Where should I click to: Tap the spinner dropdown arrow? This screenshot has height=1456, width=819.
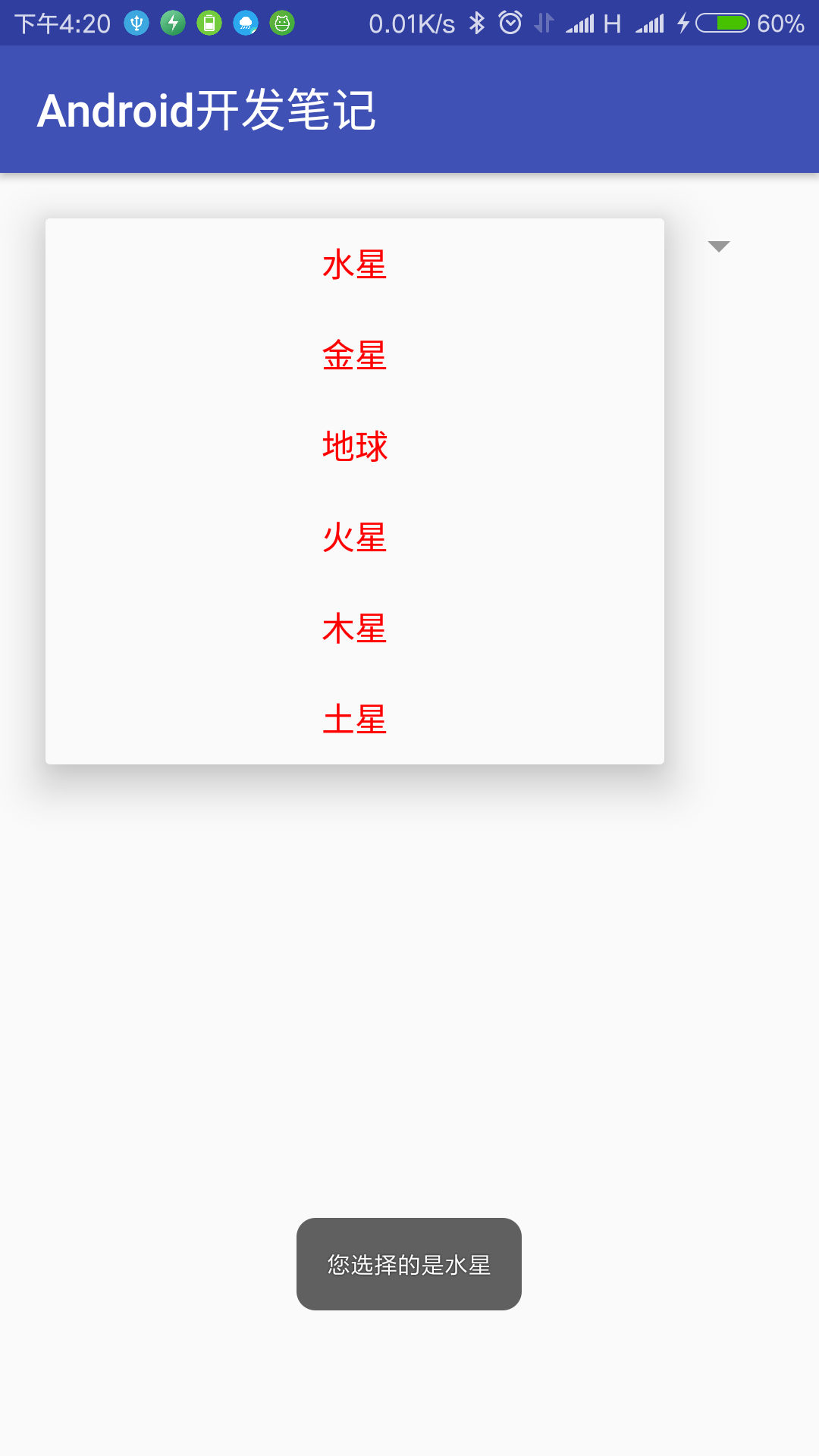click(x=718, y=246)
